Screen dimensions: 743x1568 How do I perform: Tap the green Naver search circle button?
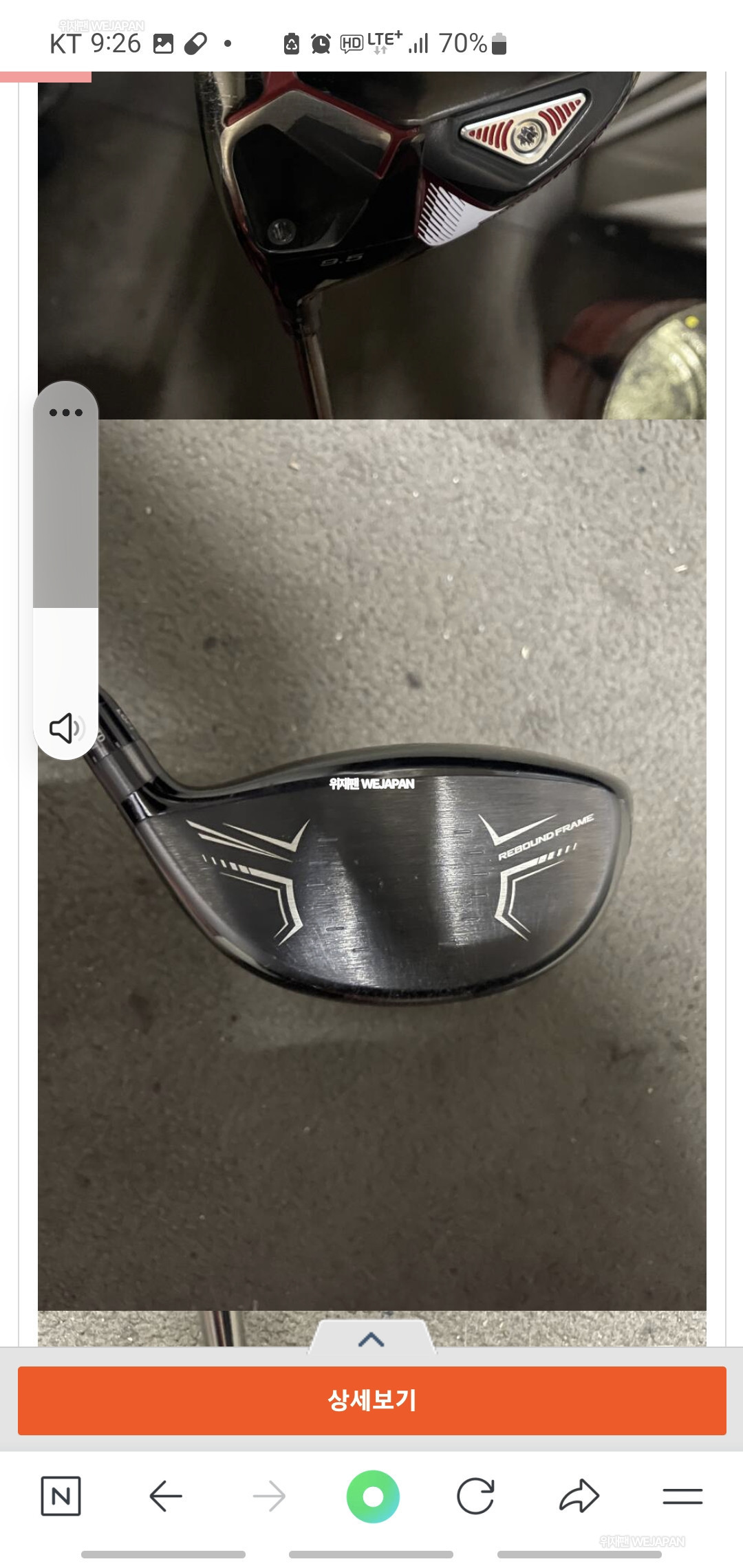tap(373, 1496)
